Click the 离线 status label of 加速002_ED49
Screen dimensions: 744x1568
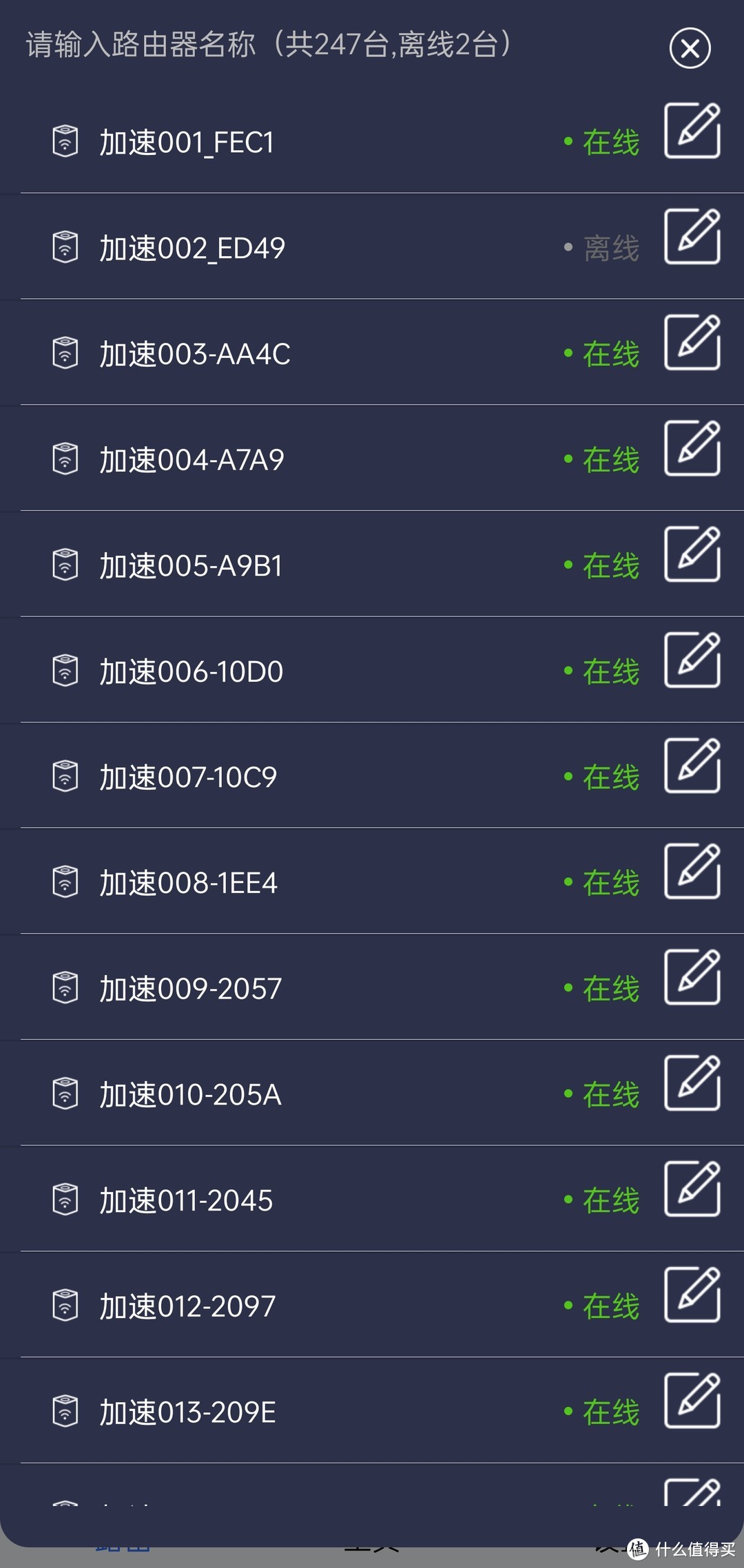coord(612,249)
